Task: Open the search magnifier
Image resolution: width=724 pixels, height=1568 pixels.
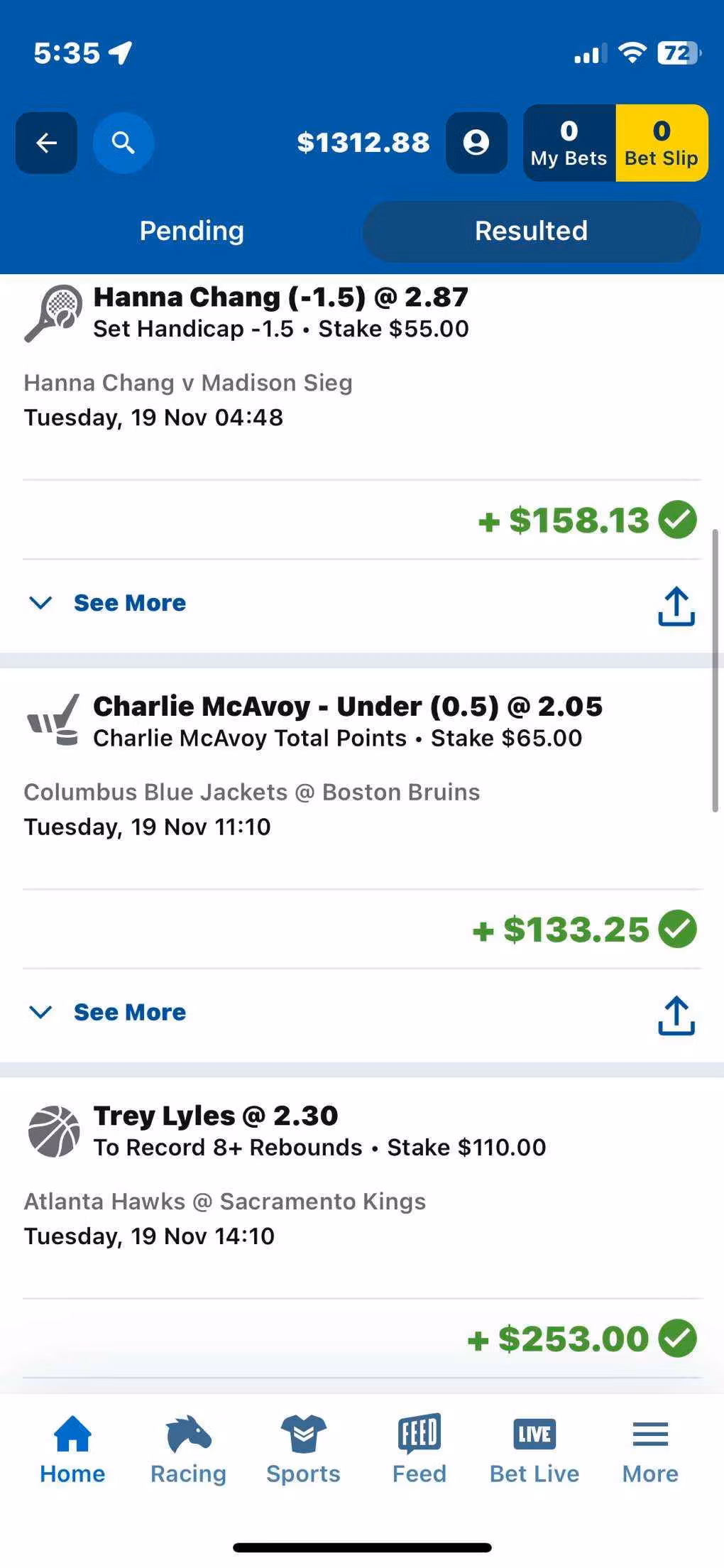Action: coord(124,143)
